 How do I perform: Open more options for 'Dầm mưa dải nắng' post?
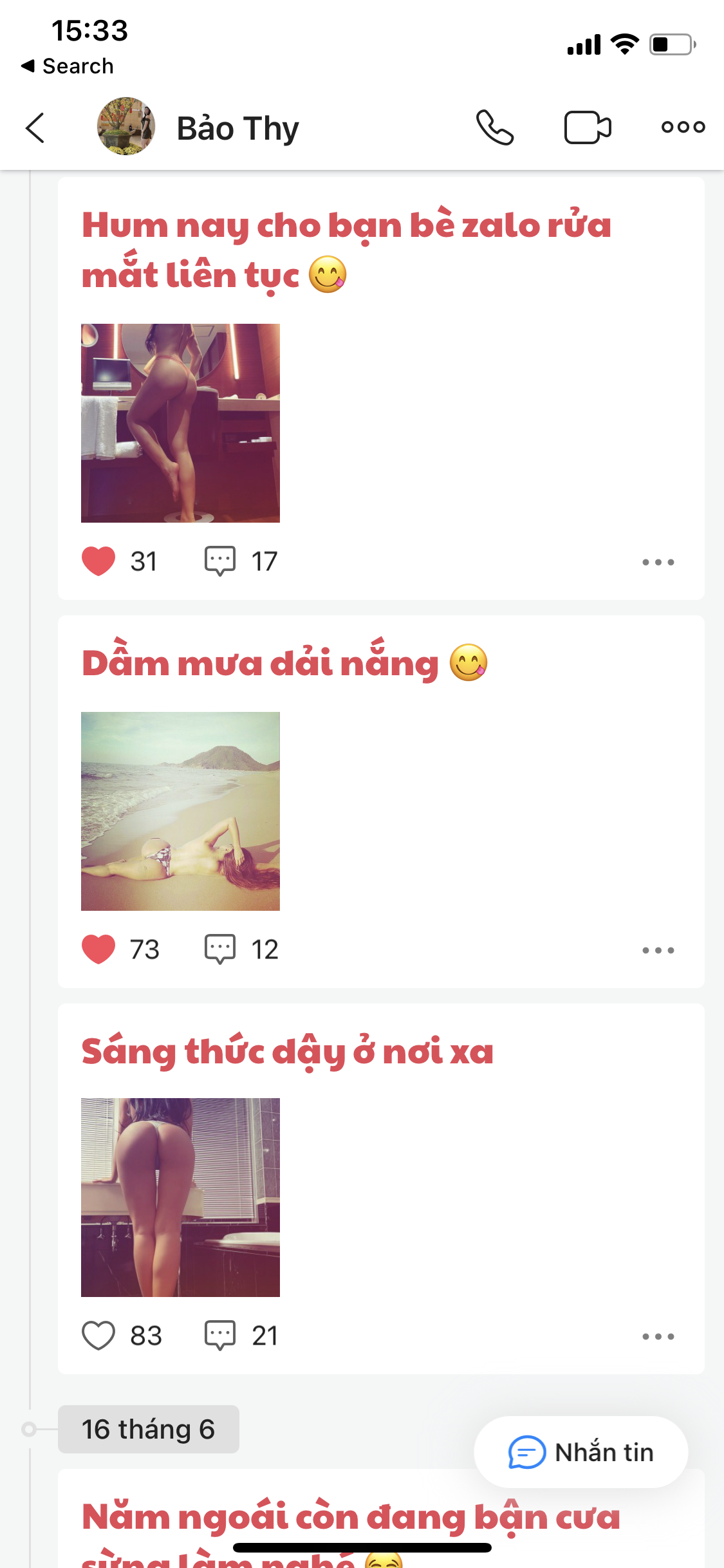(658, 951)
